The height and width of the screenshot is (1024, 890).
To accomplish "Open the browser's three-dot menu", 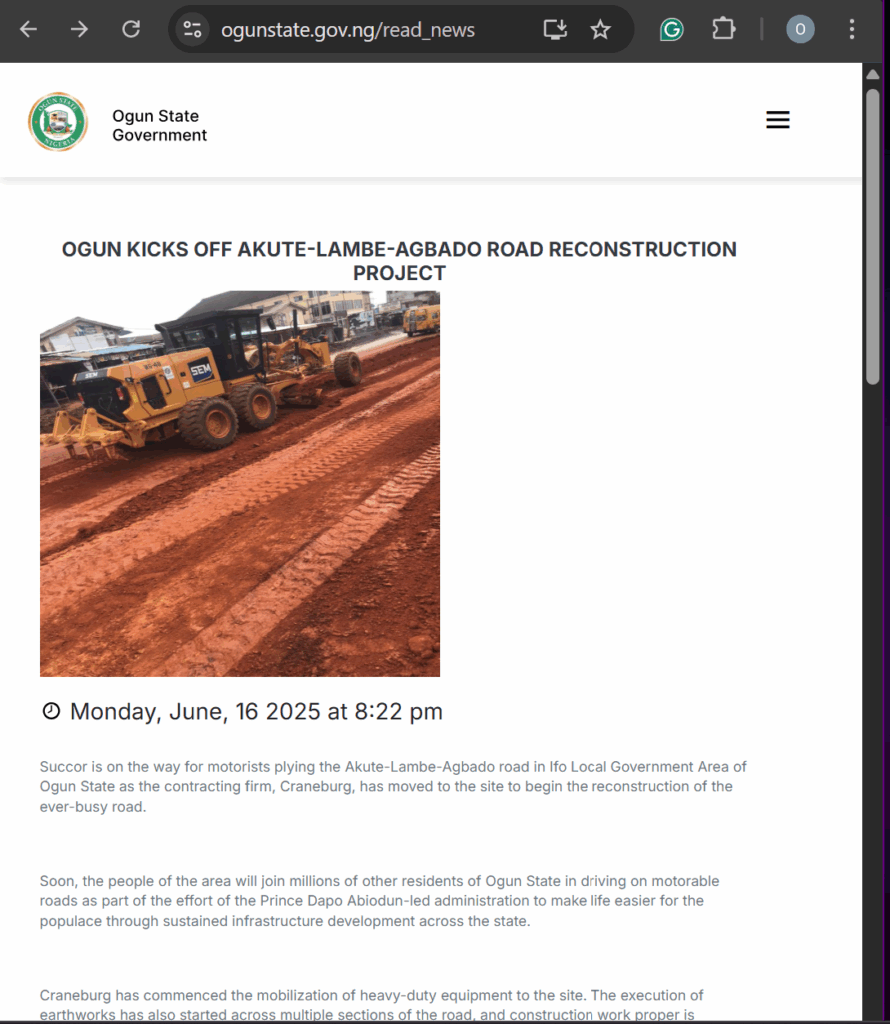I will pyautogui.click(x=852, y=29).
